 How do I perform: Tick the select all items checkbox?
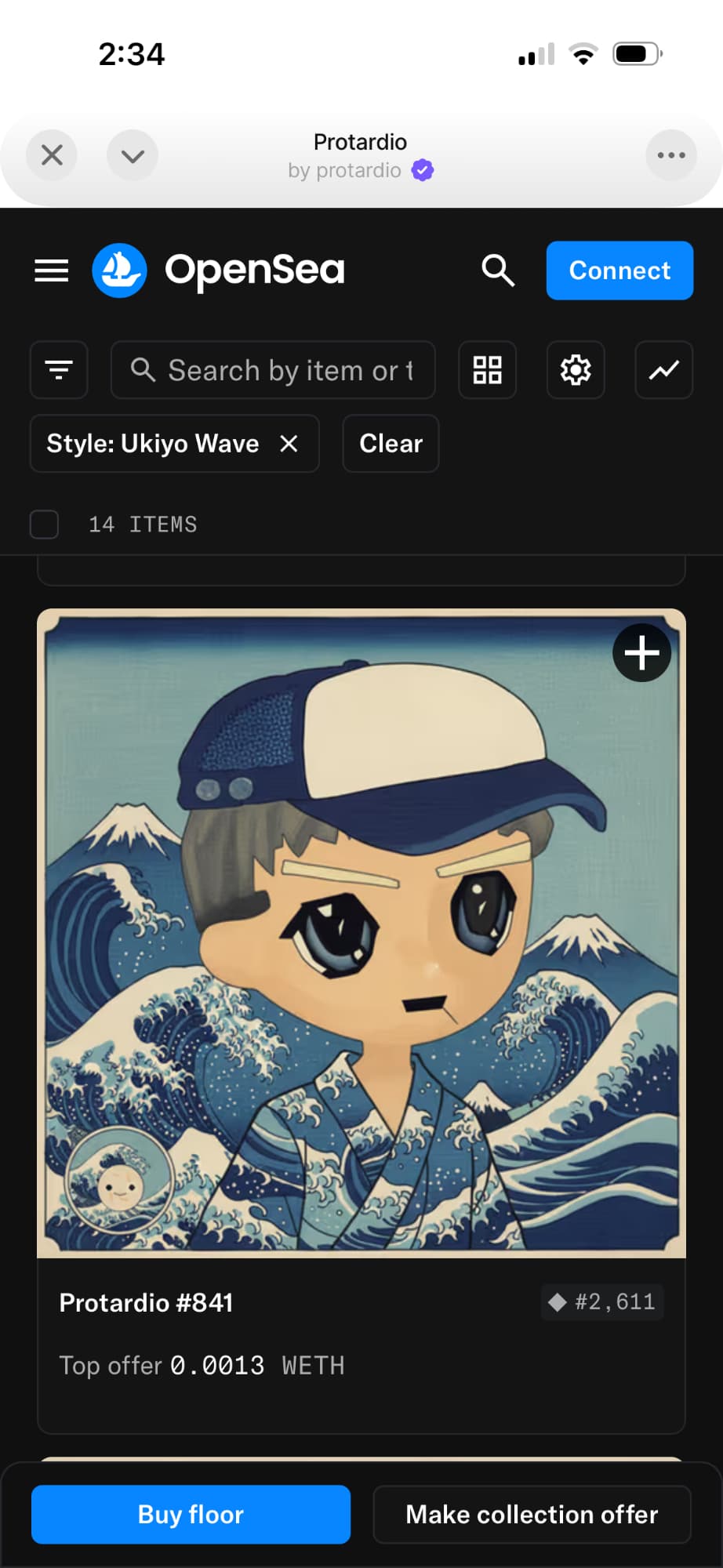(x=44, y=524)
